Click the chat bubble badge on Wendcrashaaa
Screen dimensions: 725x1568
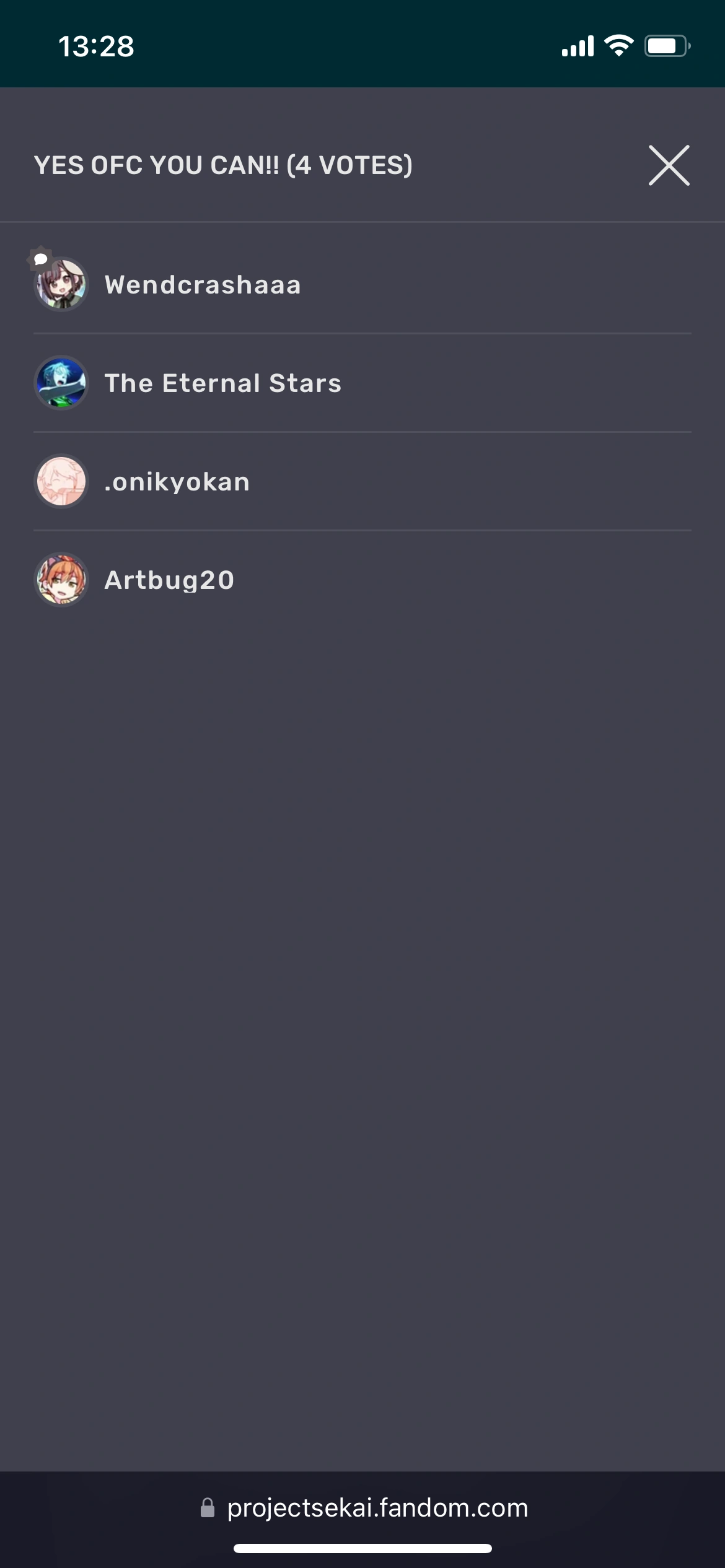tap(41, 259)
